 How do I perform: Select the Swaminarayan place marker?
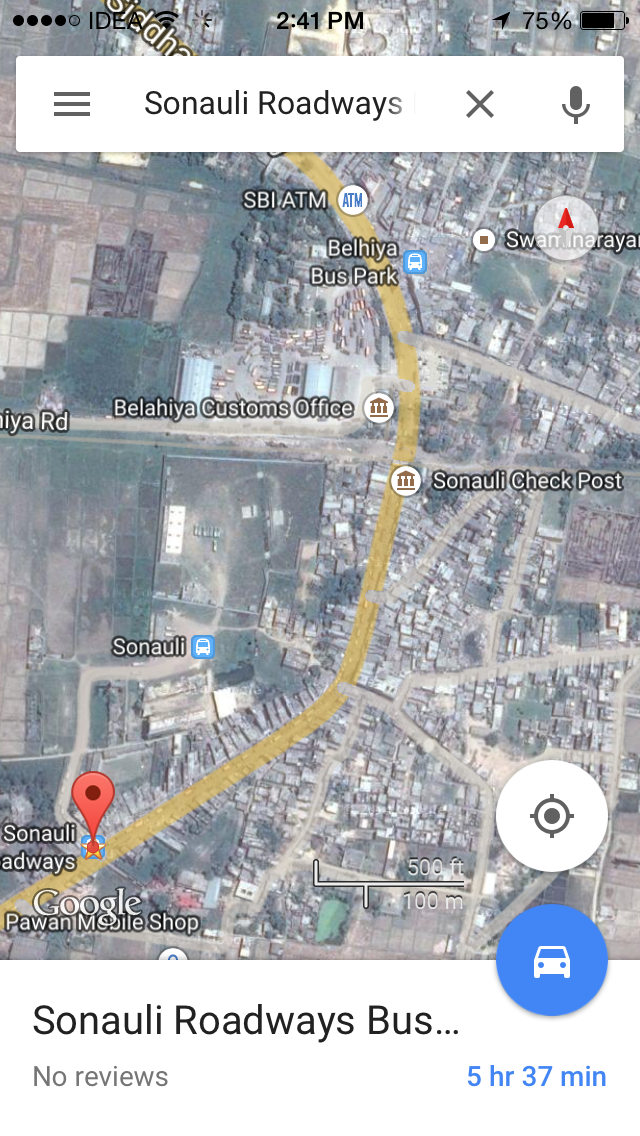pos(485,239)
